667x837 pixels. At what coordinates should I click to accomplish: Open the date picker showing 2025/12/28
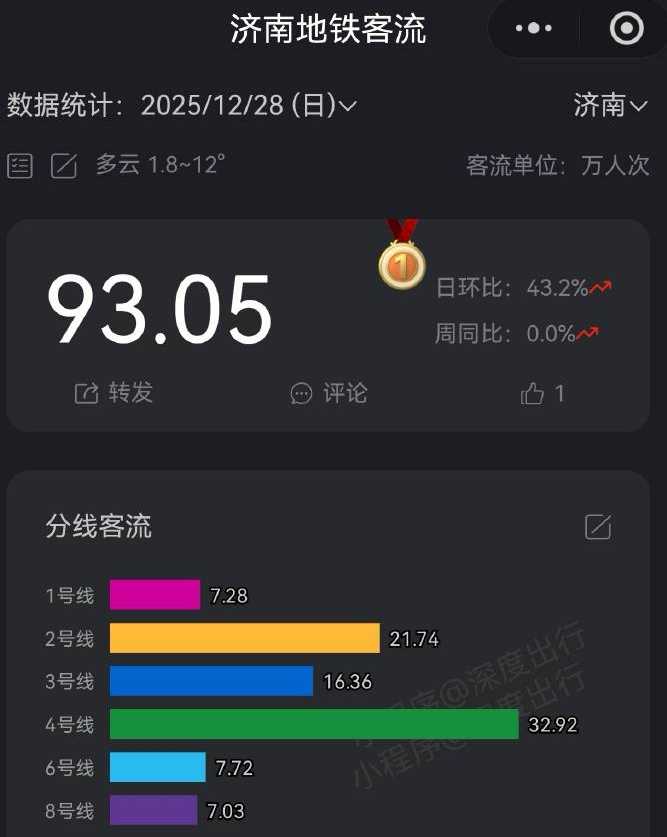[x=248, y=106]
